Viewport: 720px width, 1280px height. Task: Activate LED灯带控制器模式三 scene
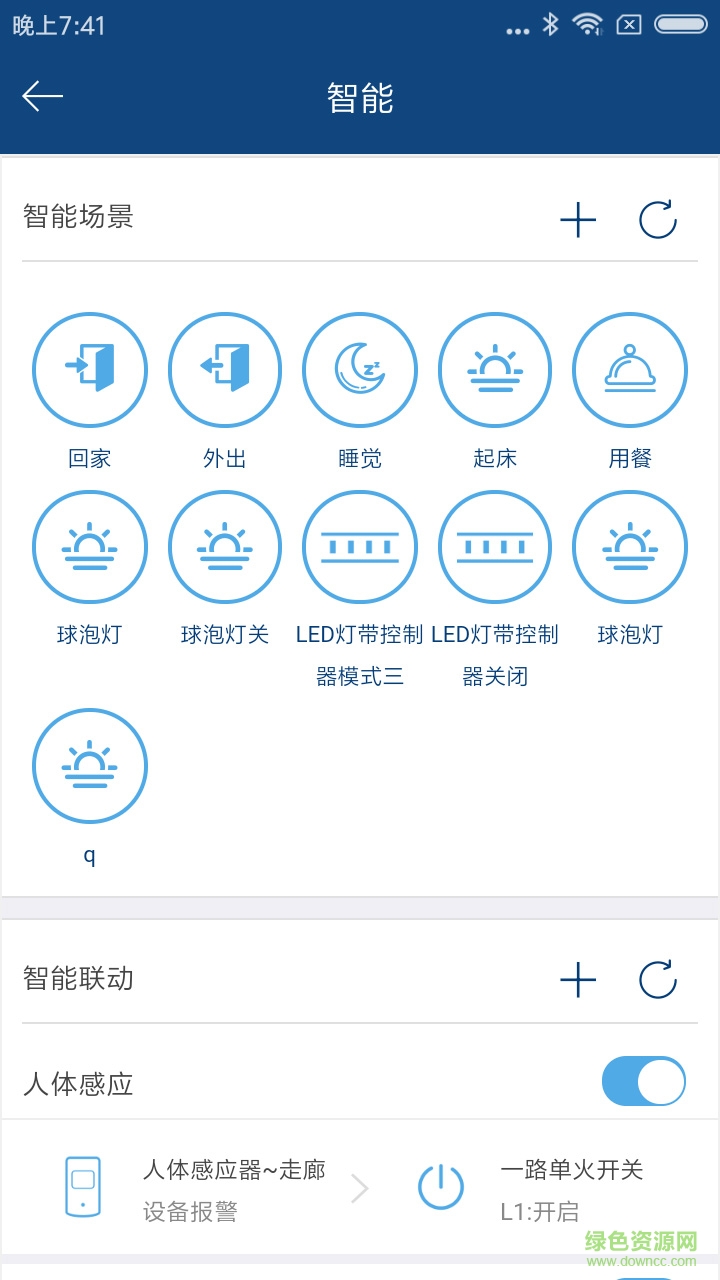point(360,548)
